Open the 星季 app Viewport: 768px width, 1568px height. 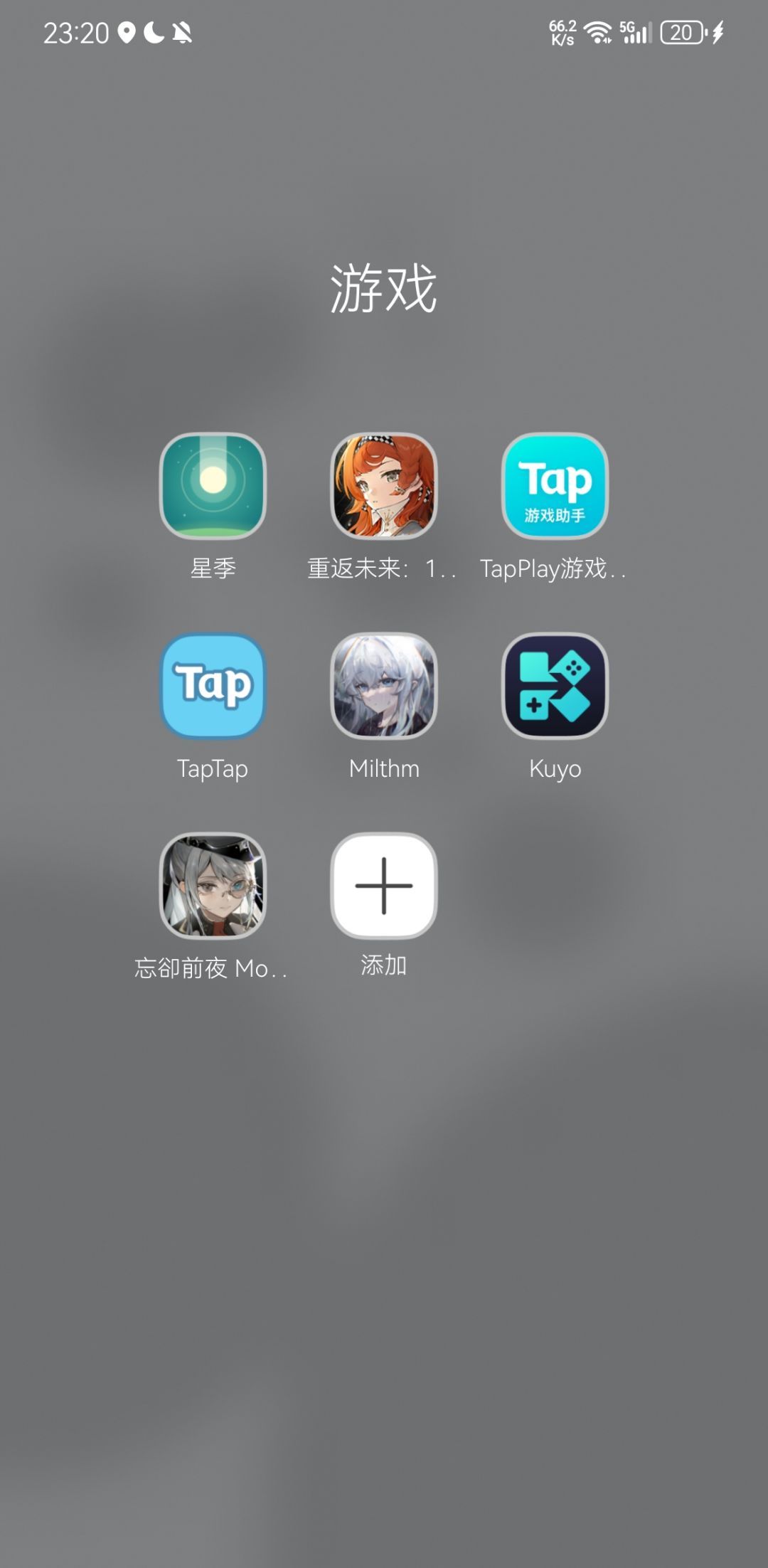(213, 485)
